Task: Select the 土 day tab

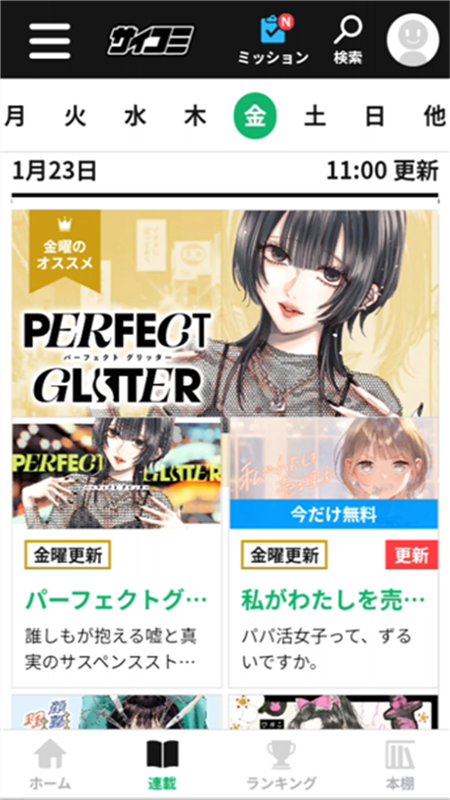Action: [x=315, y=116]
